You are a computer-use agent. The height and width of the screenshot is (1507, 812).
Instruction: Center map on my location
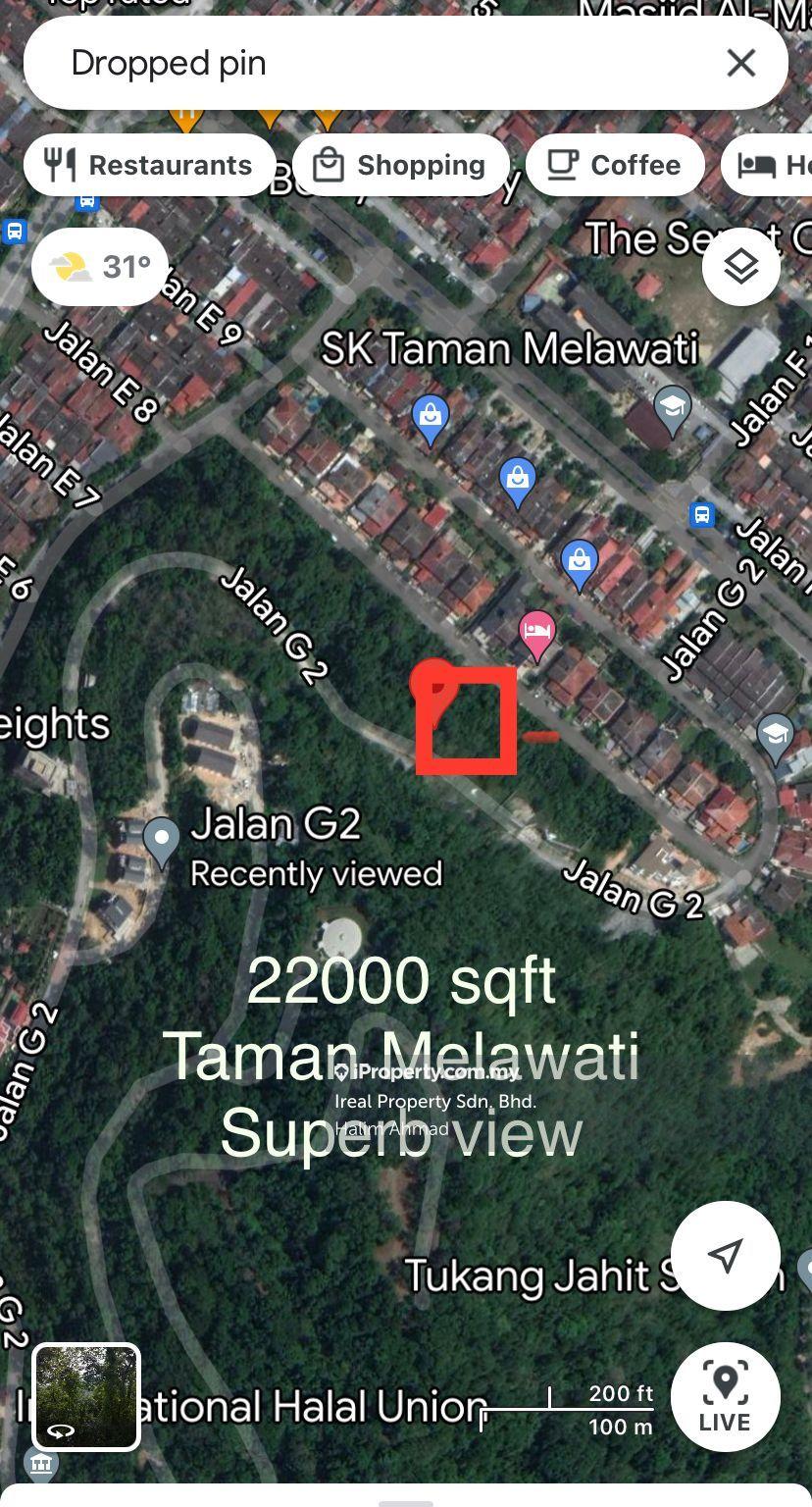pos(725,1255)
